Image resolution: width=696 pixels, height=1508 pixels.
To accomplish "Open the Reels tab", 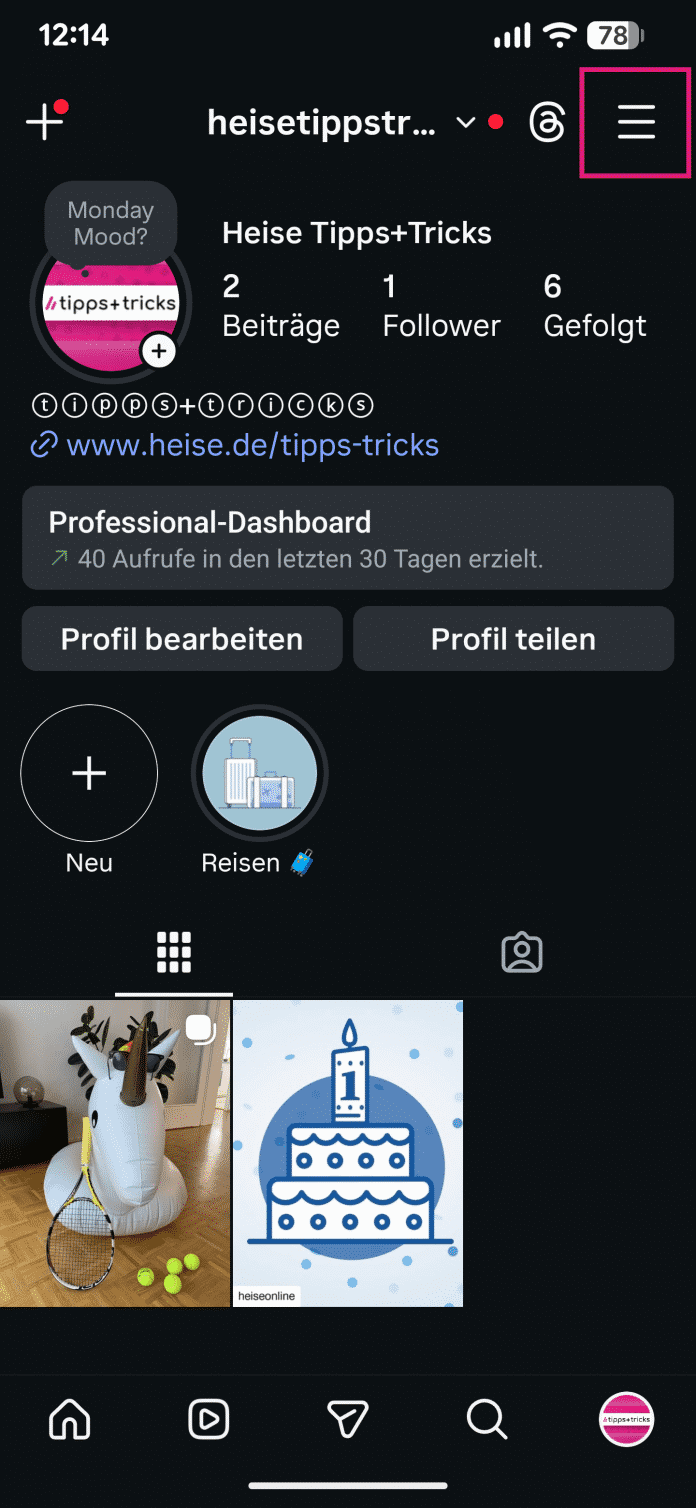I will click(209, 1419).
